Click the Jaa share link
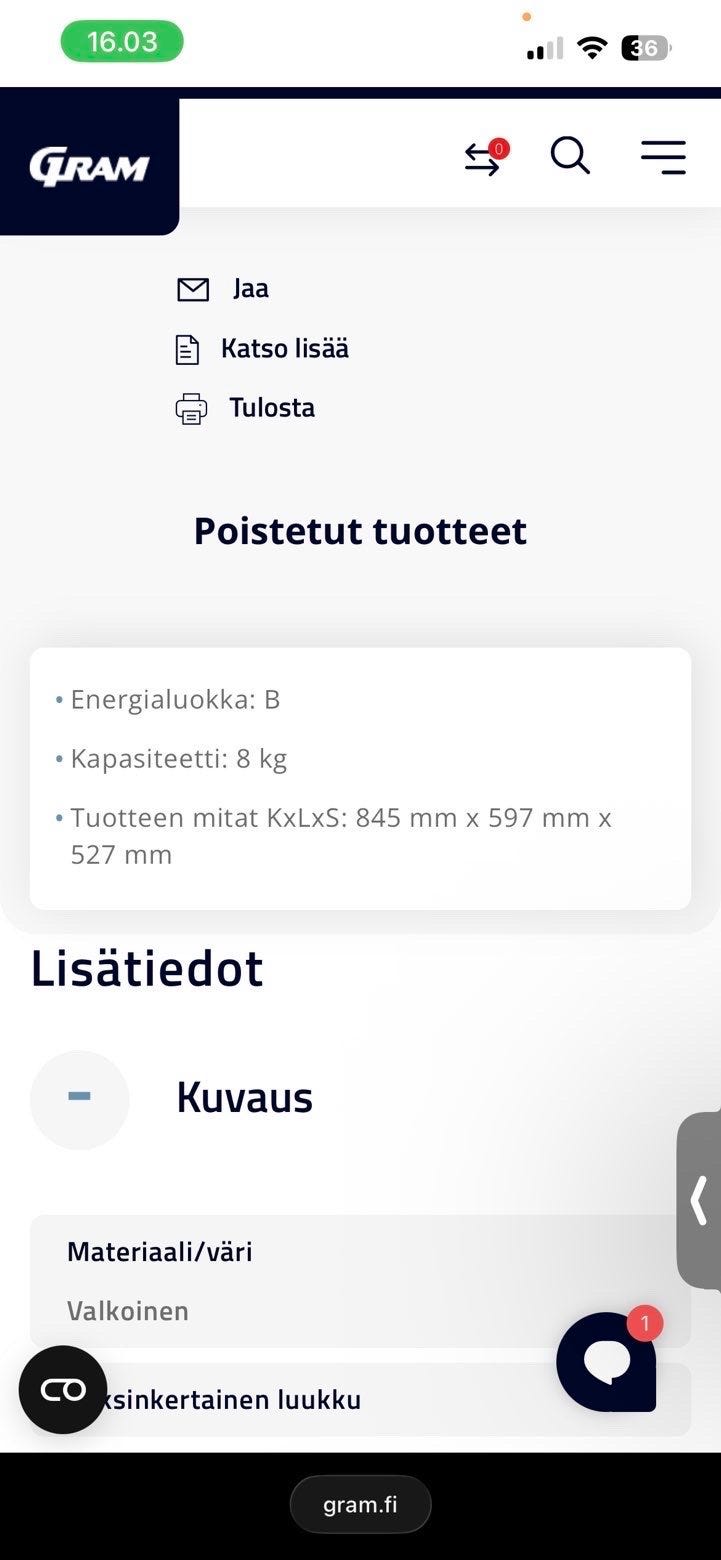The width and height of the screenshot is (721, 1560). click(250, 289)
